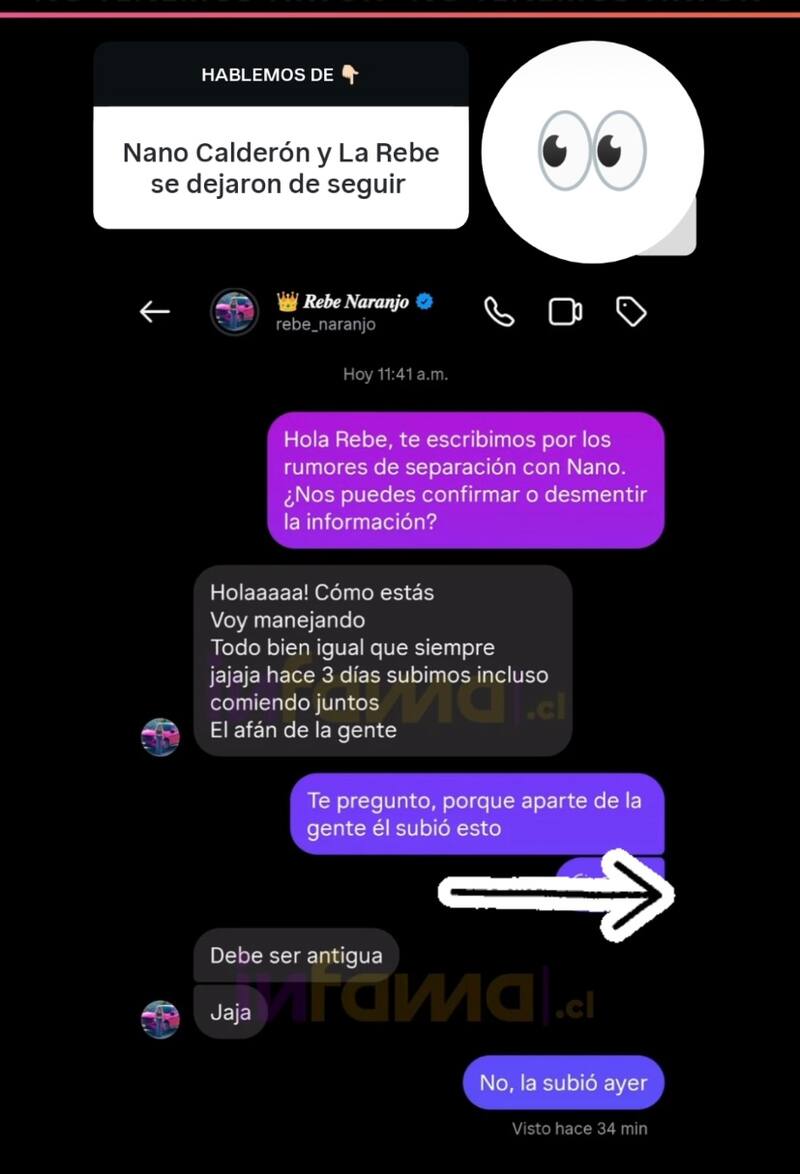Select the Debe ser antigua message bubble

pyautogui.click(x=296, y=955)
